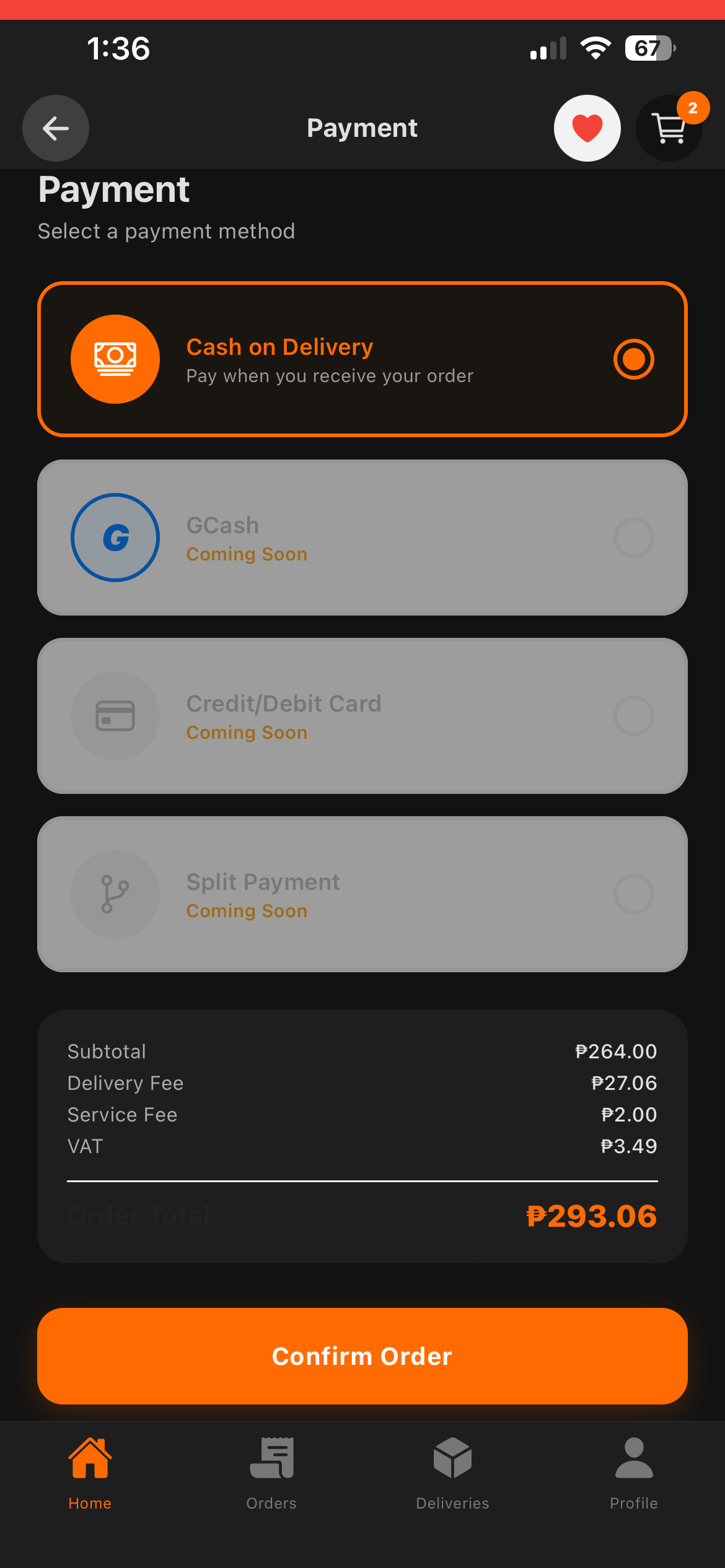Switch to the Home tab
This screenshot has width=725, height=1568.
[90, 1474]
